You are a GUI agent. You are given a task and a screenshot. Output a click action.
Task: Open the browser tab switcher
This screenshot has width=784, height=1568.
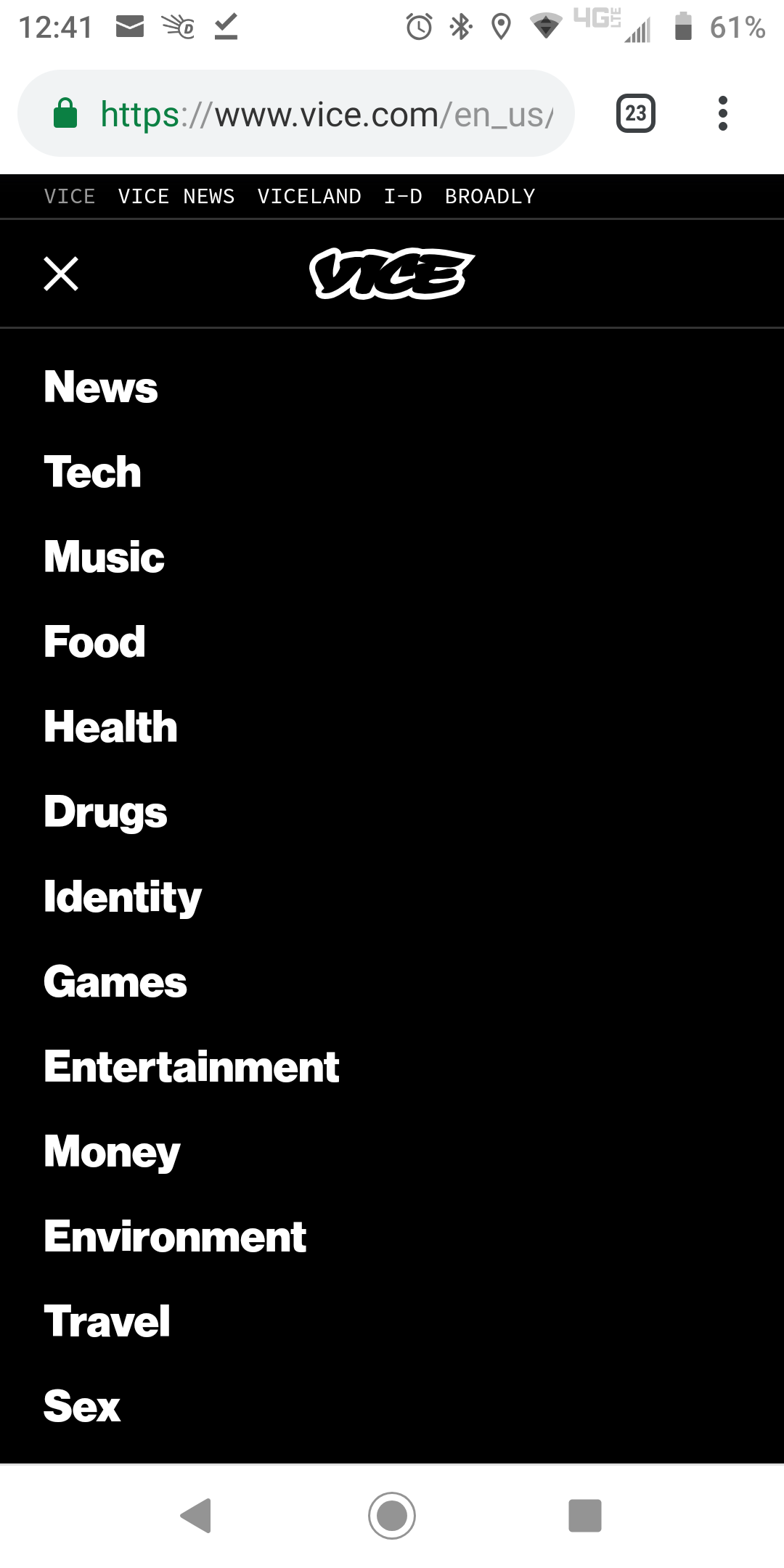coord(636,113)
